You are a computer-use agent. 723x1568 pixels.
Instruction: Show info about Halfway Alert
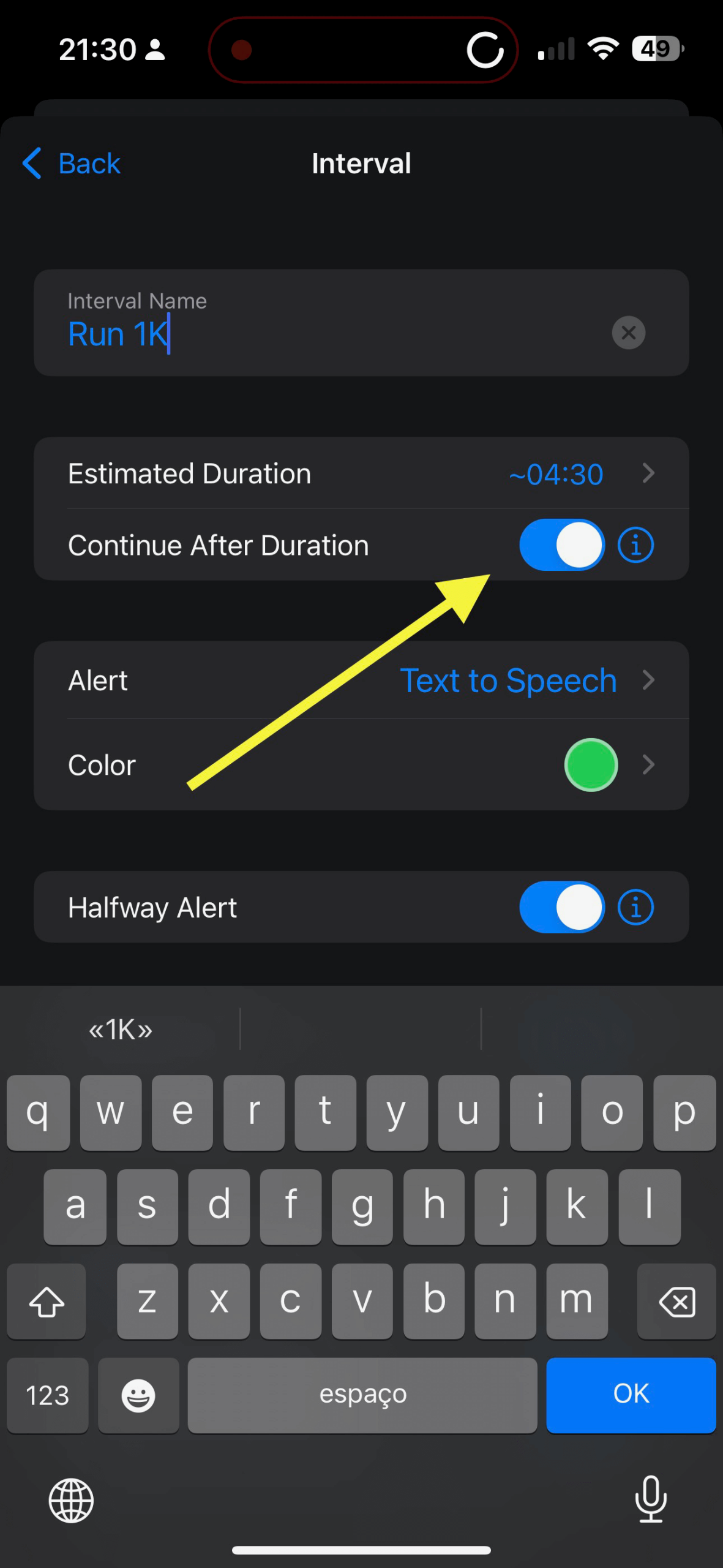click(635, 907)
